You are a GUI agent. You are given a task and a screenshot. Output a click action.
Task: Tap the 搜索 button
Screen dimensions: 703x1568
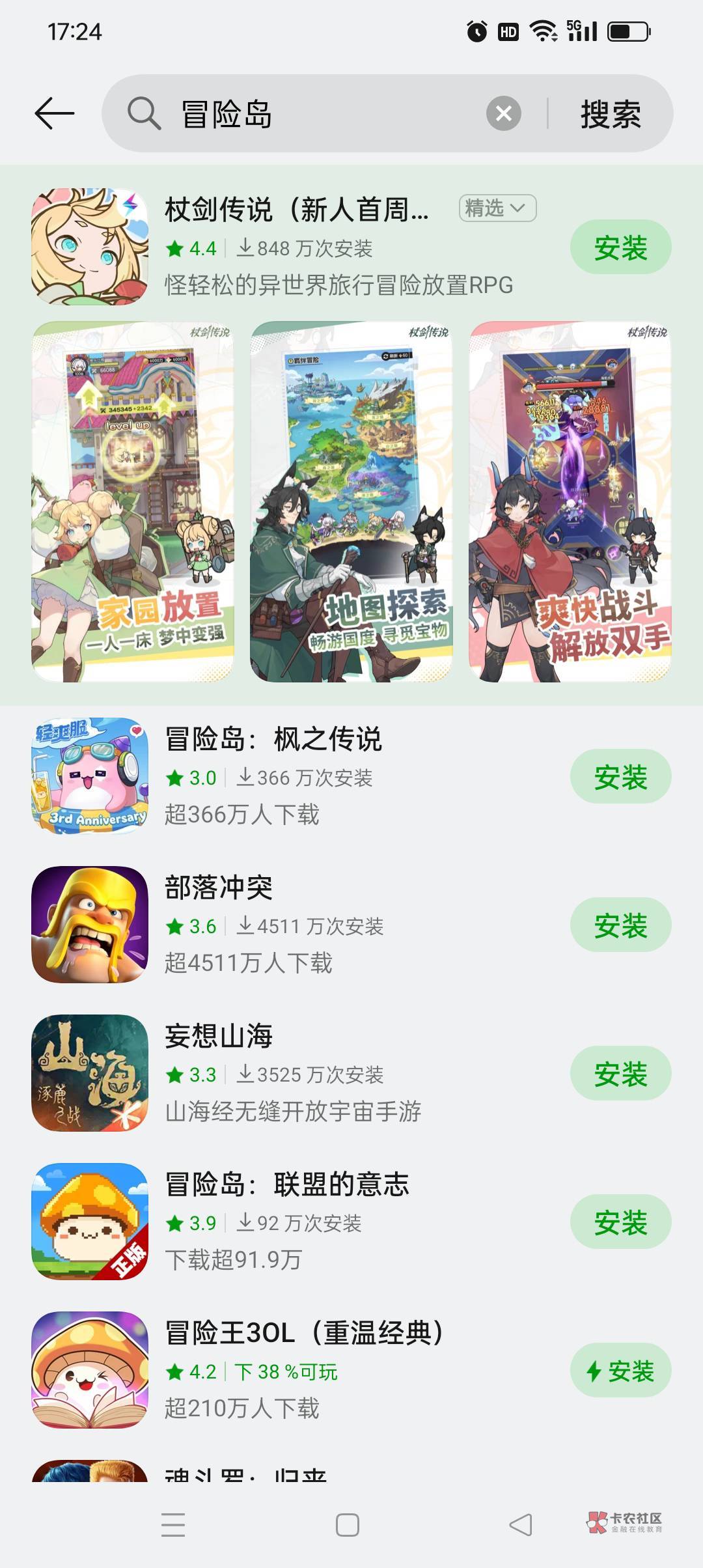pyautogui.click(x=611, y=114)
